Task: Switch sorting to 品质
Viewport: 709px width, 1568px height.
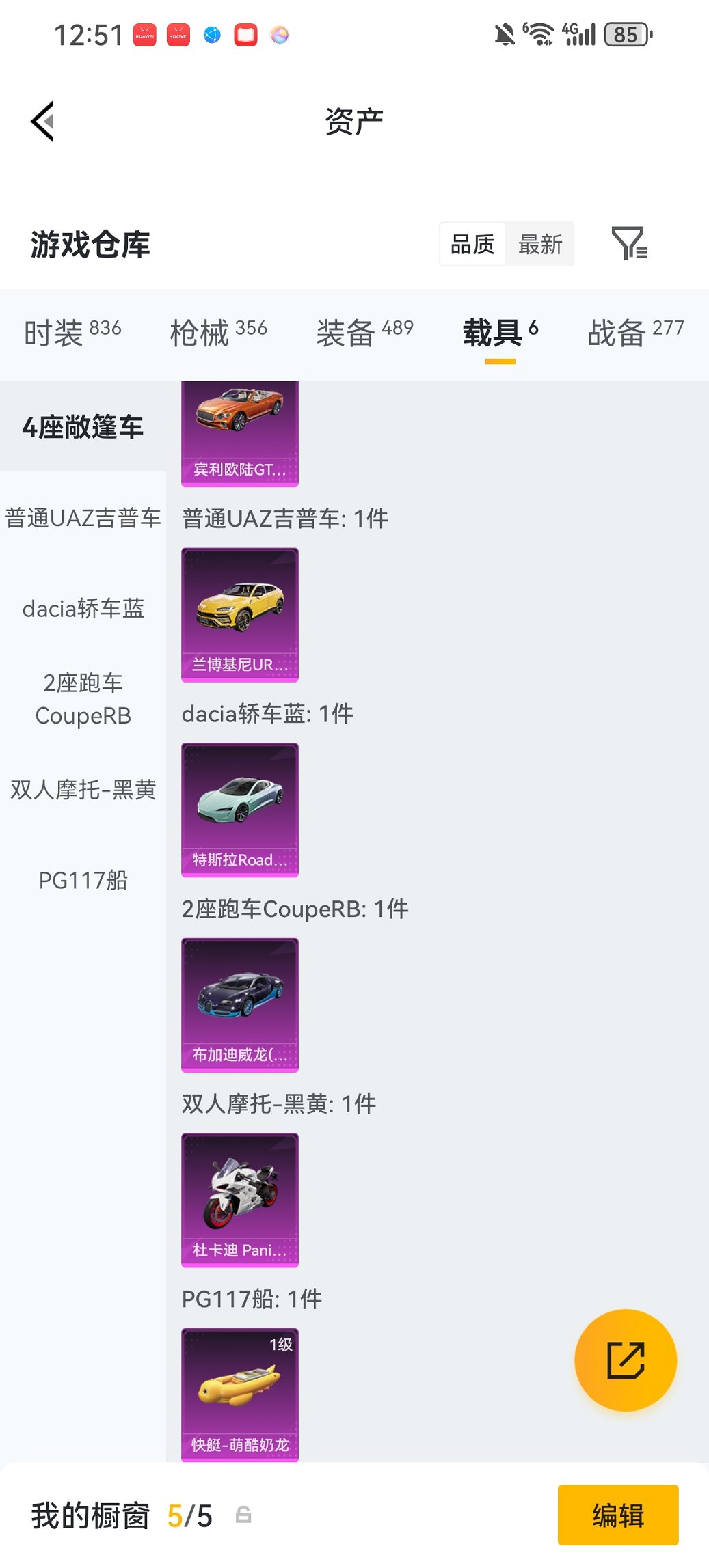Action: [x=473, y=244]
